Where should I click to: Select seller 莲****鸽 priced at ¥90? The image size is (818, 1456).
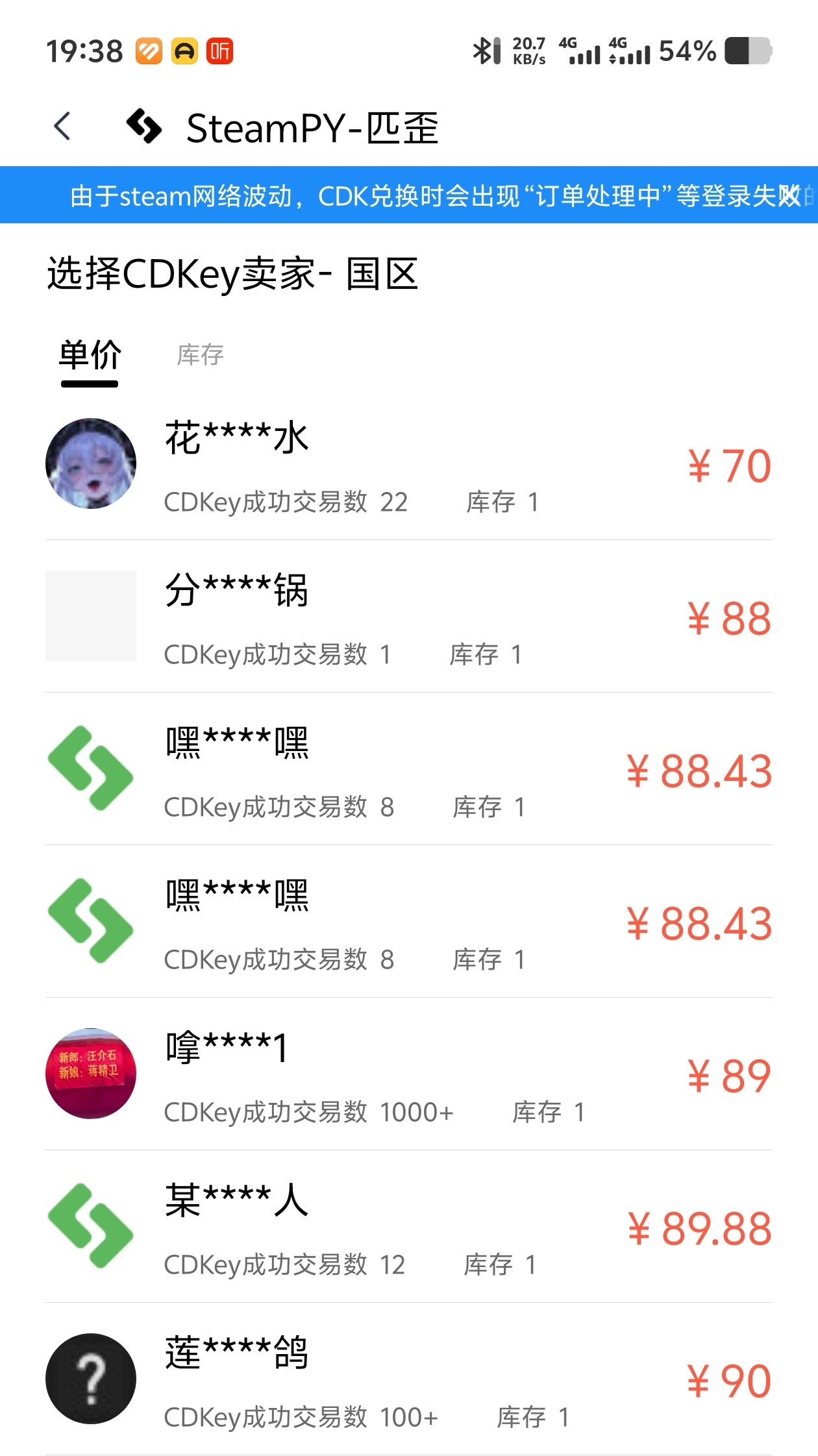(x=409, y=1380)
